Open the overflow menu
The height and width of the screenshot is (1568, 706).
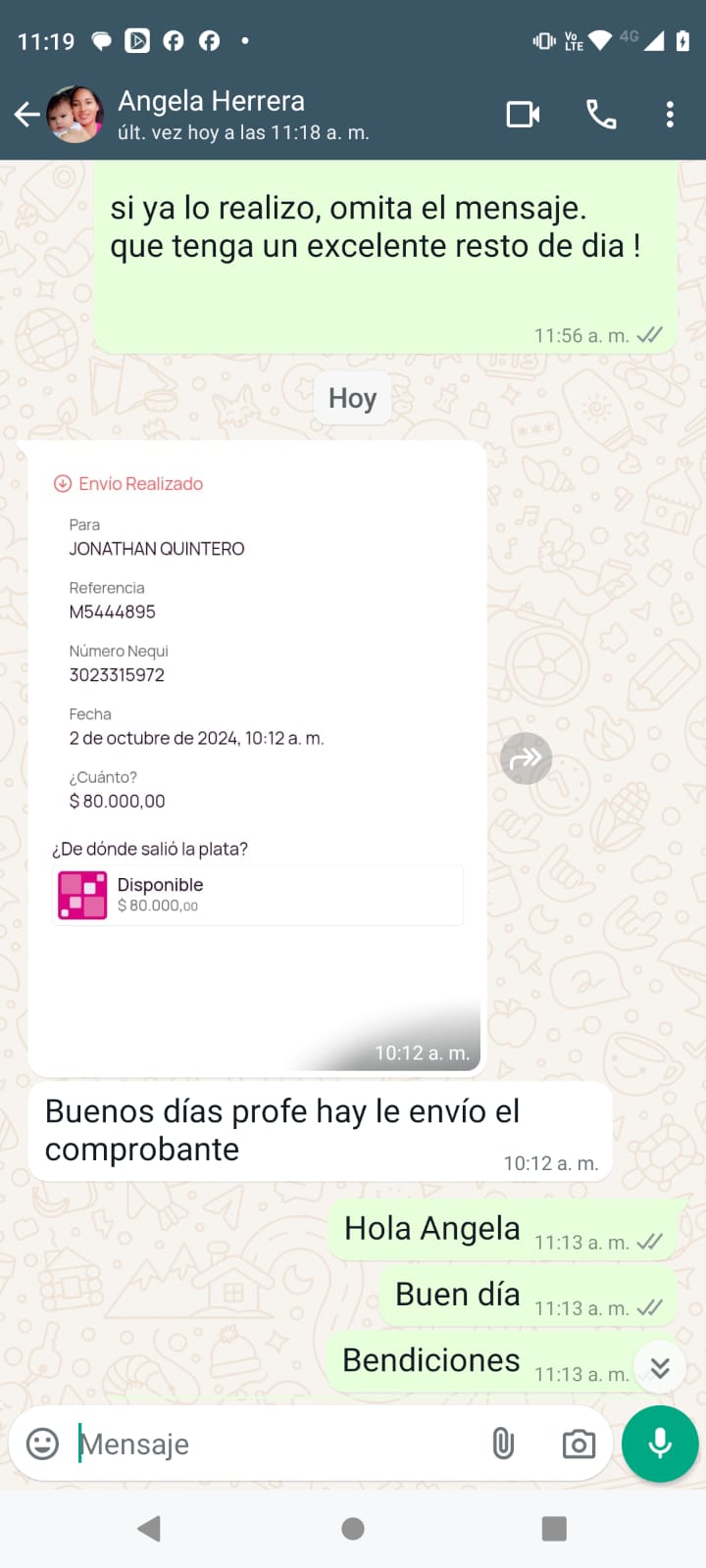click(670, 115)
